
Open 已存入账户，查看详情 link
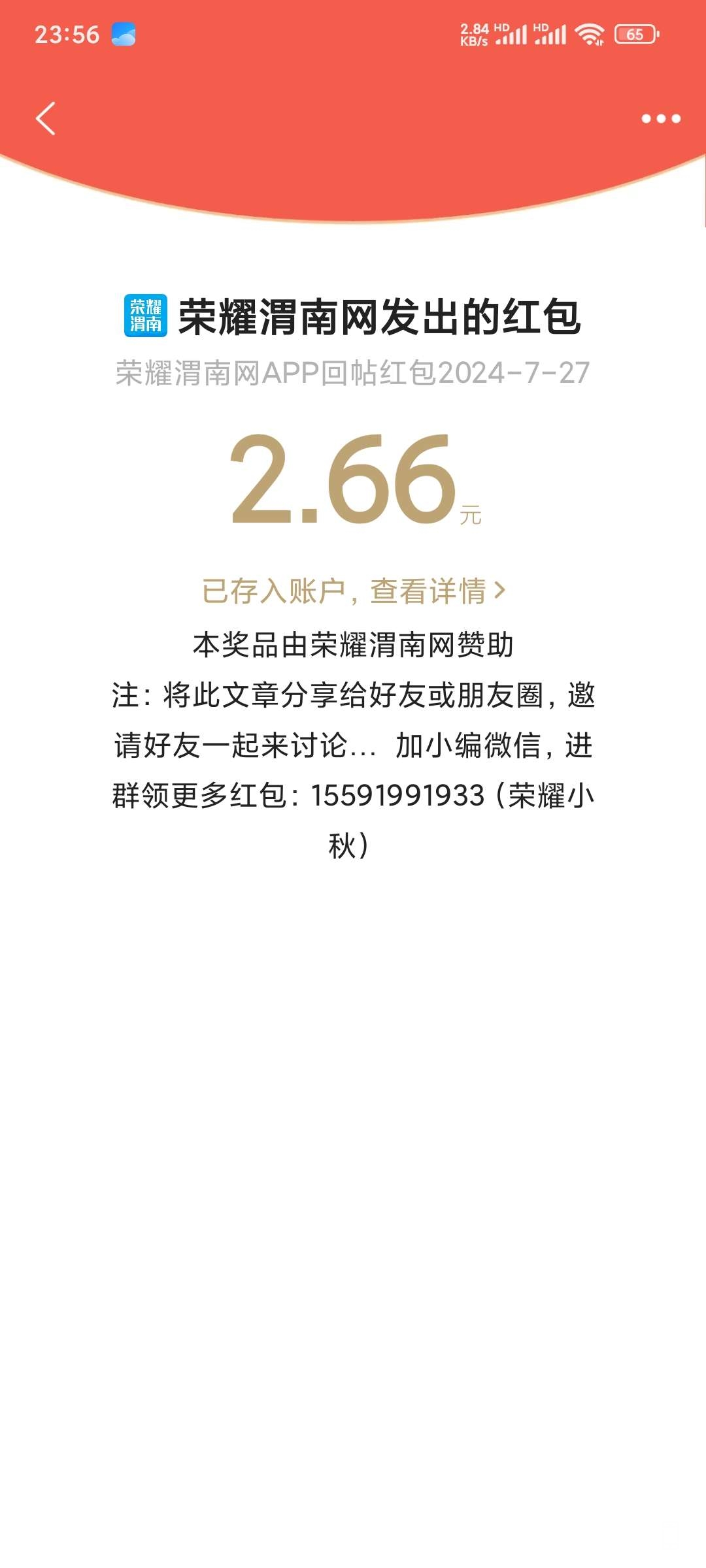coord(353,591)
